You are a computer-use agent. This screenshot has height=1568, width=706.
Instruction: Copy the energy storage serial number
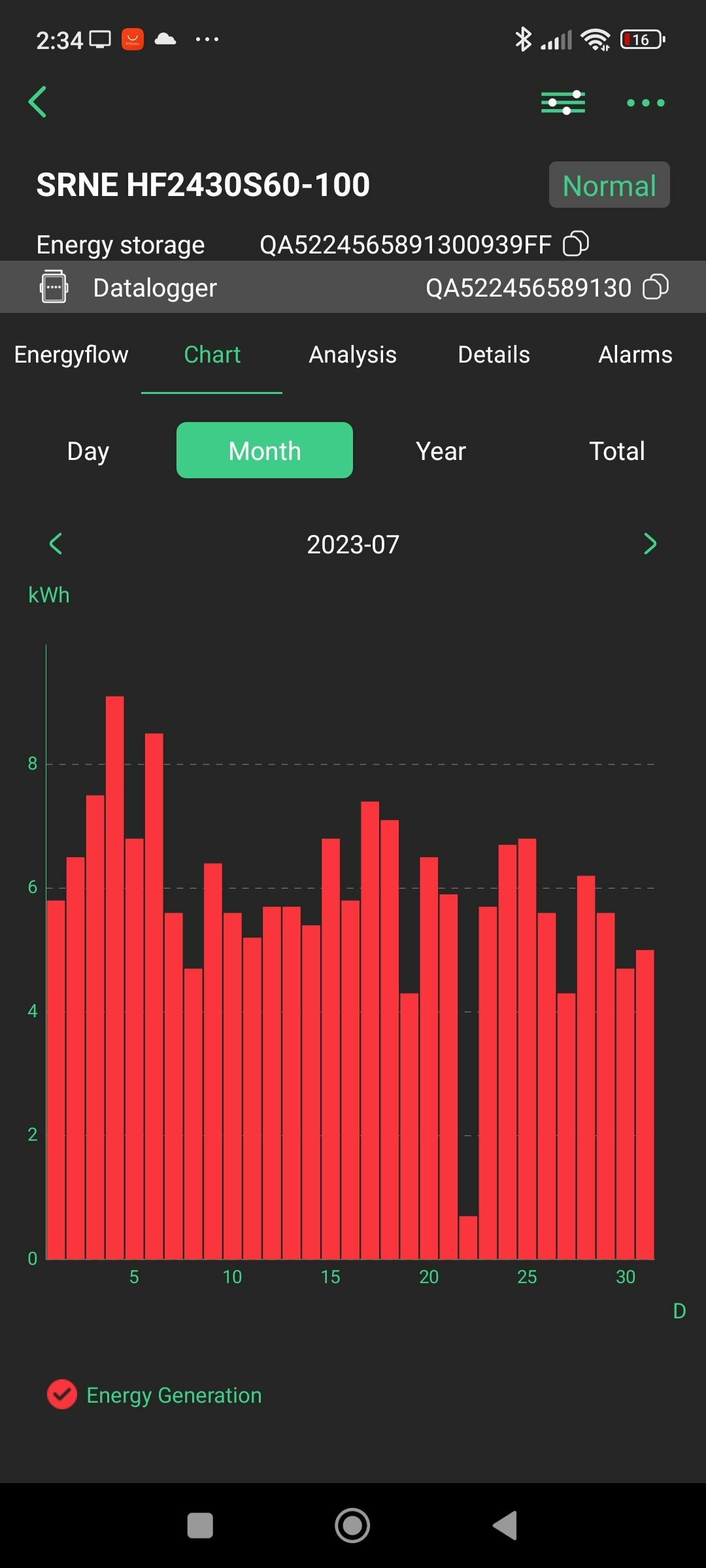coord(576,244)
